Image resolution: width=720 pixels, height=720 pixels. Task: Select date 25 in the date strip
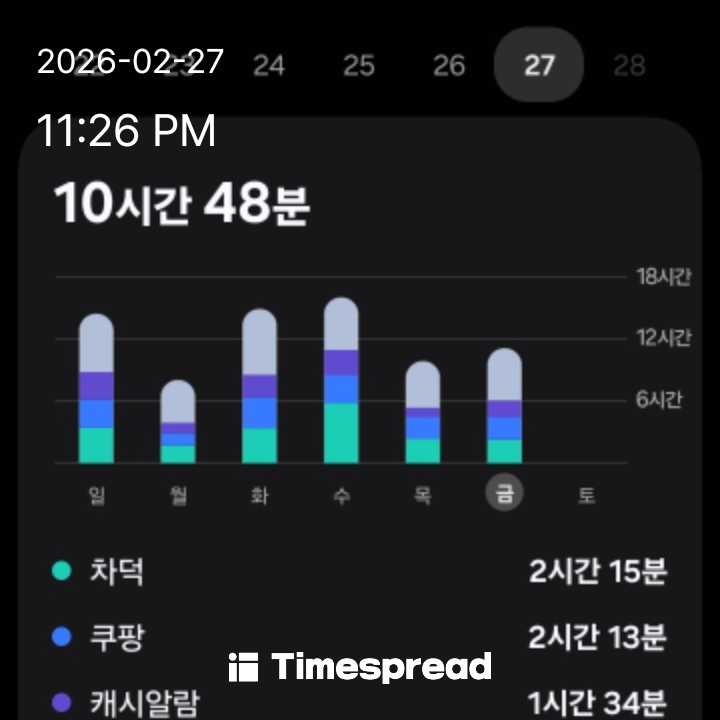[x=358, y=66]
